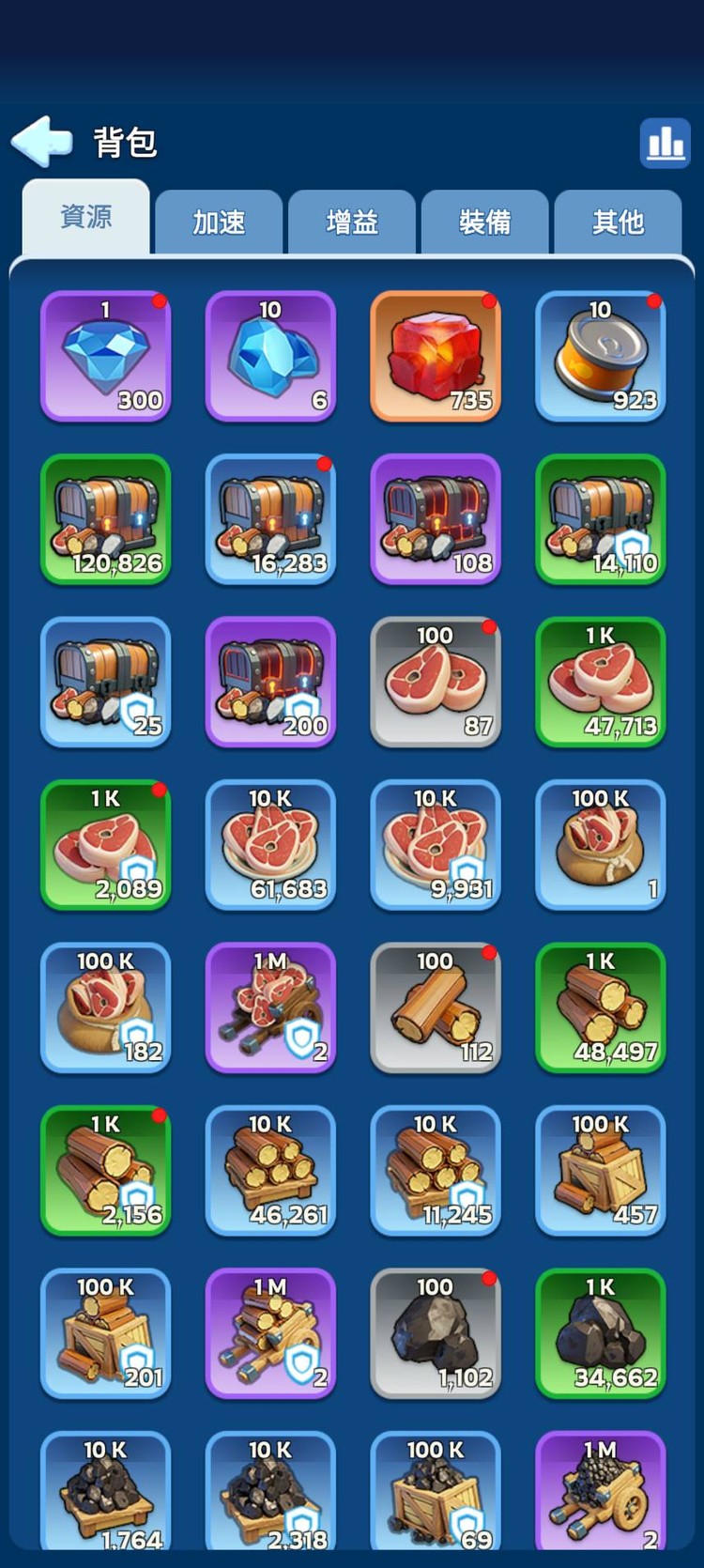This screenshot has width=704, height=1568.
Task: Open the statistics chart icon
Action: [x=665, y=144]
